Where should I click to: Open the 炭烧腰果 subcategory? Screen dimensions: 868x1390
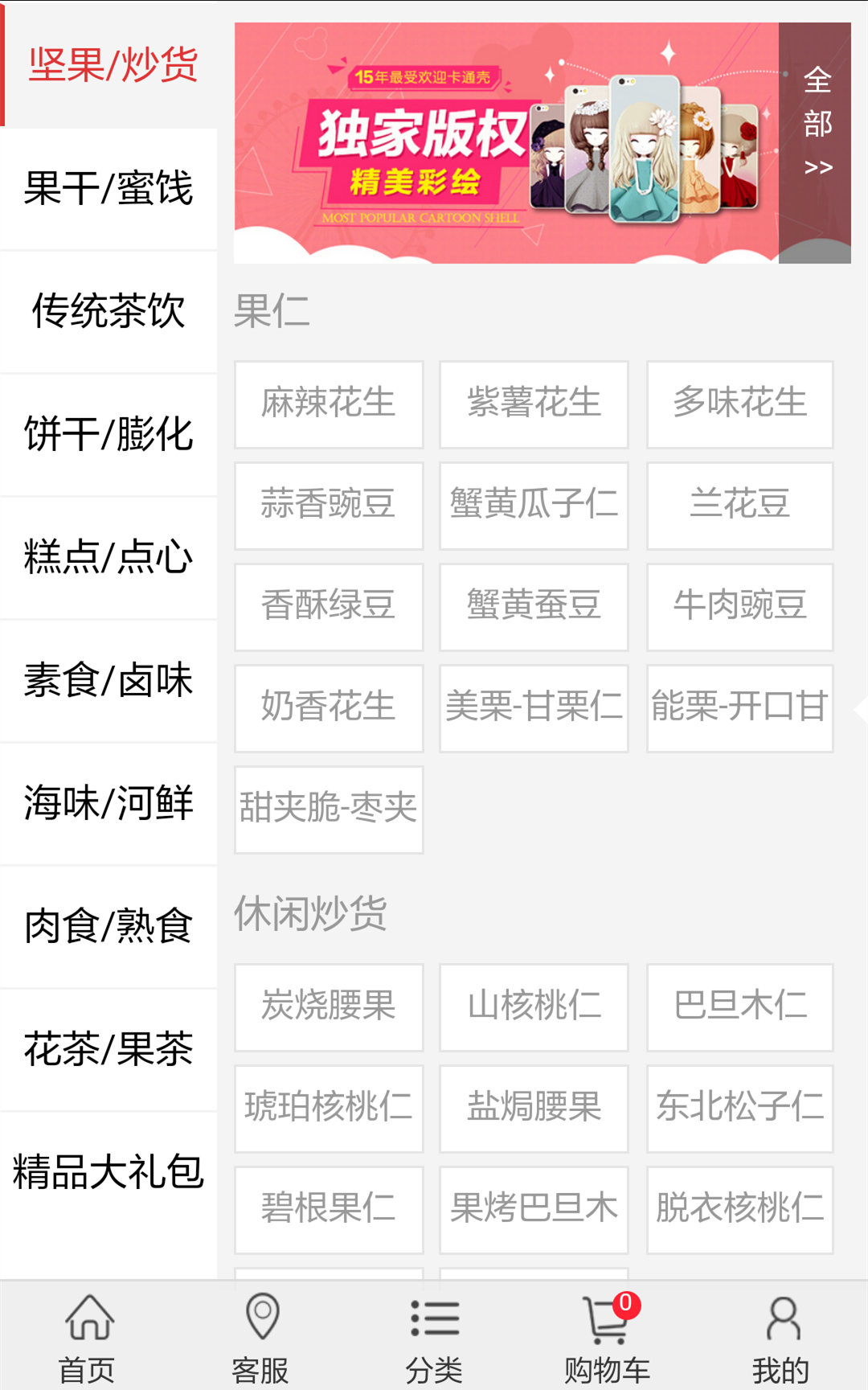point(329,1007)
